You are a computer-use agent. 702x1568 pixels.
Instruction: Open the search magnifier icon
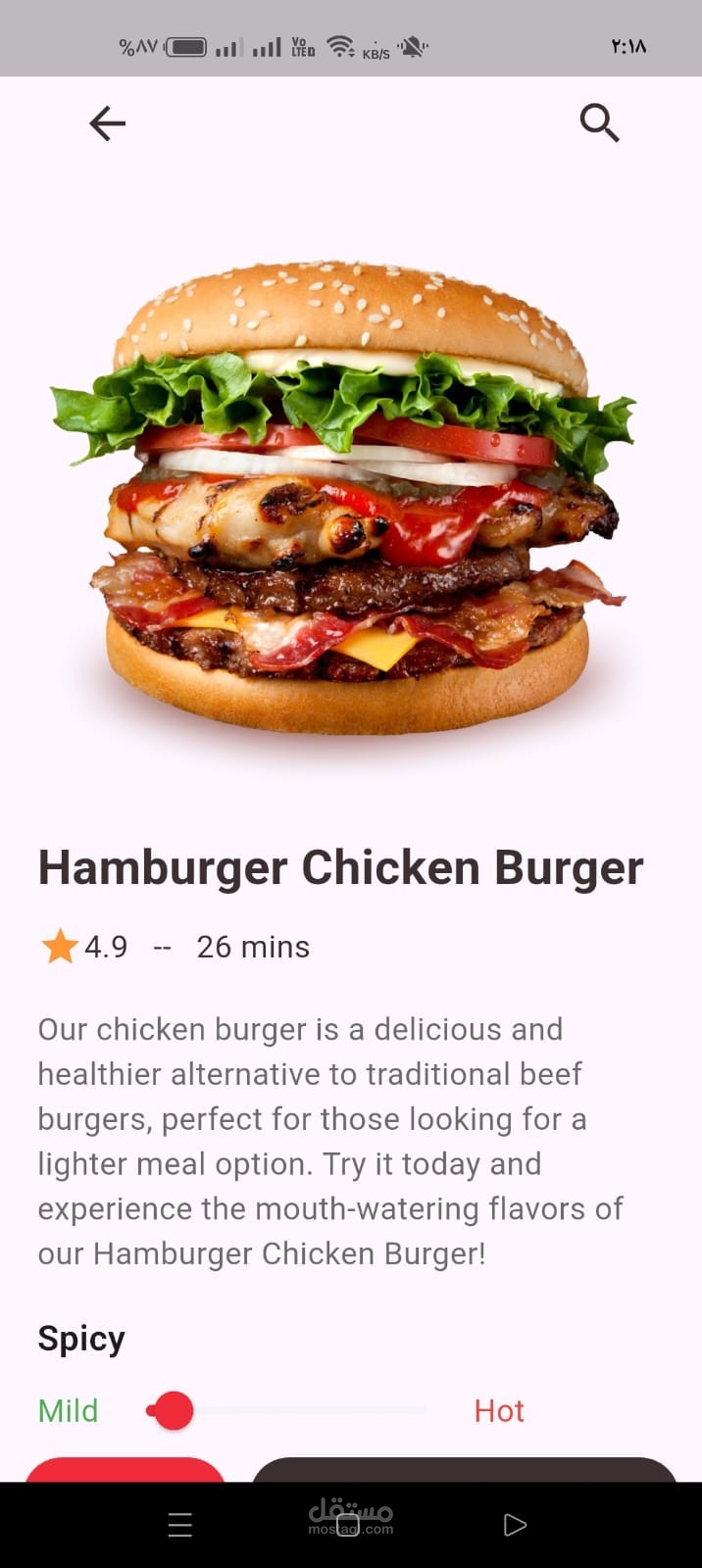[599, 123]
